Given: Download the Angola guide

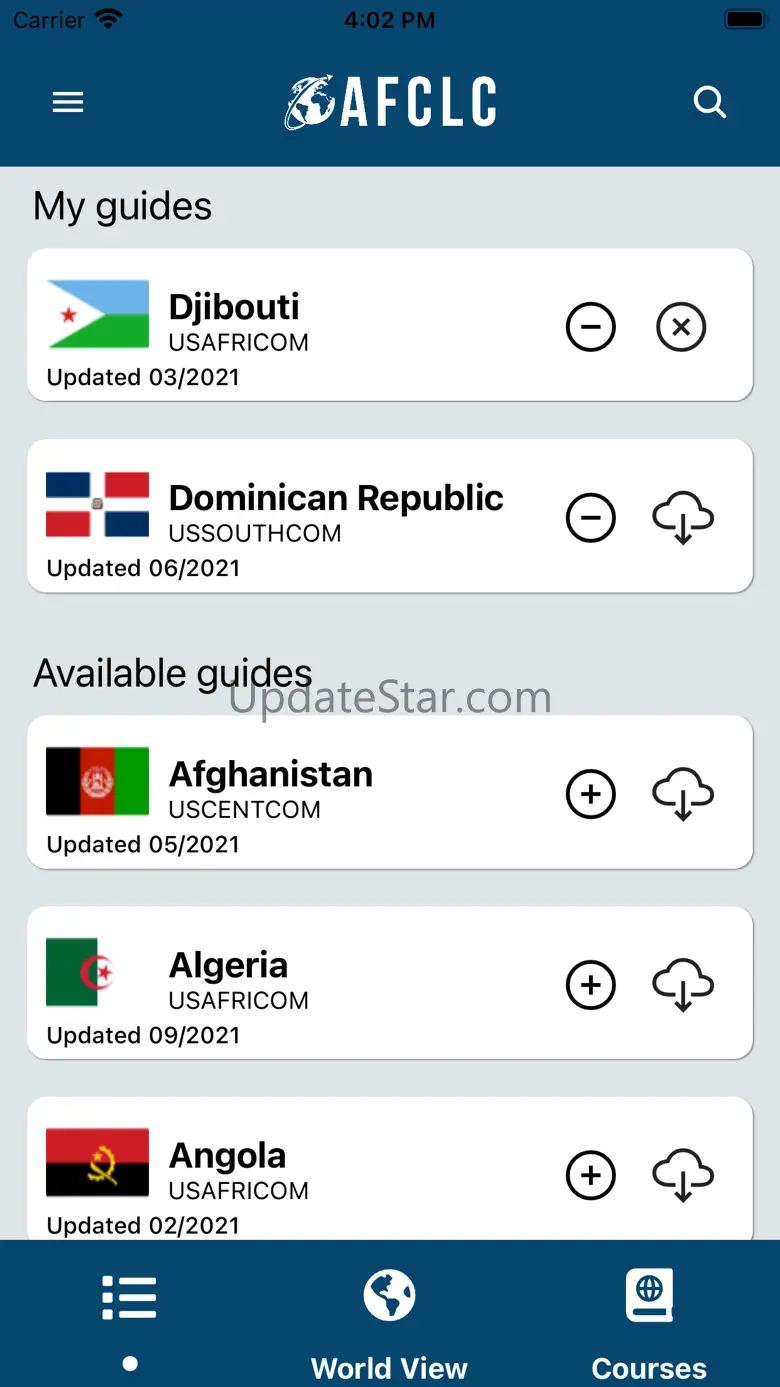Looking at the screenshot, I should pyautogui.click(x=683, y=1175).
